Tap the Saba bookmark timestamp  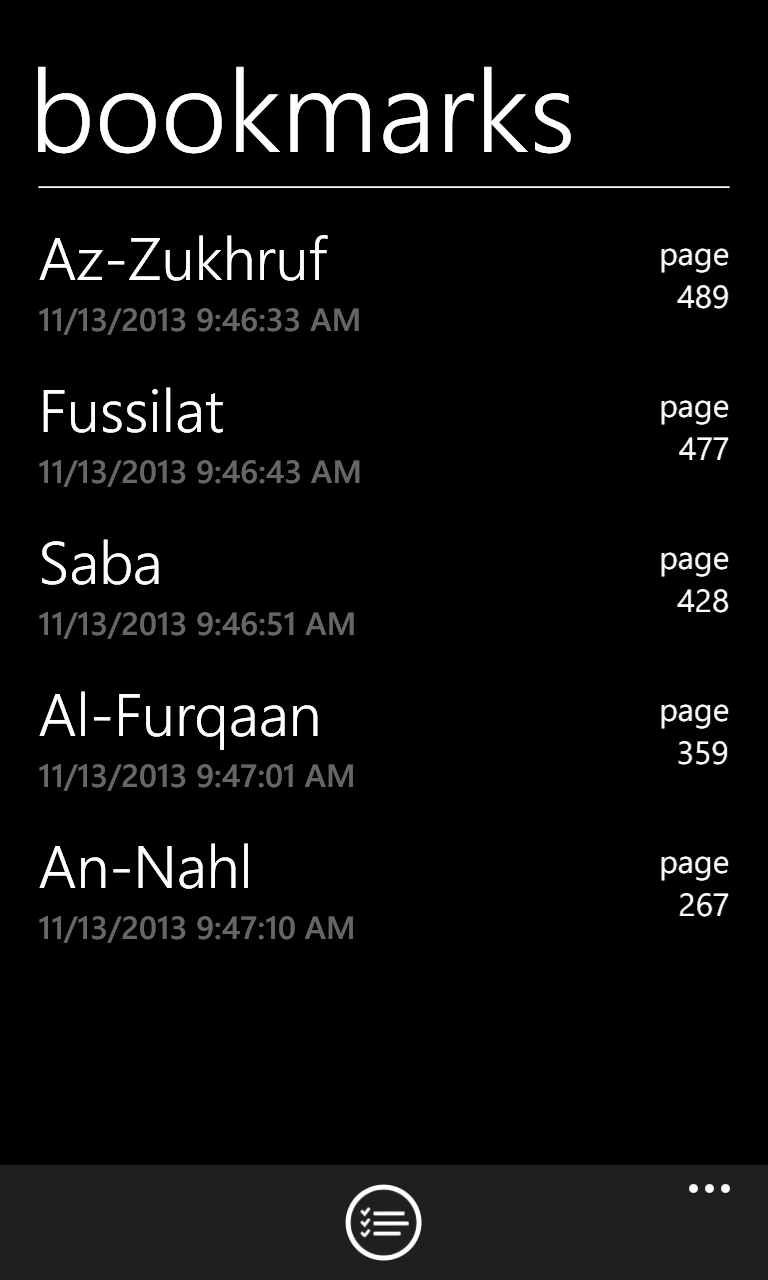coord(197,624)
